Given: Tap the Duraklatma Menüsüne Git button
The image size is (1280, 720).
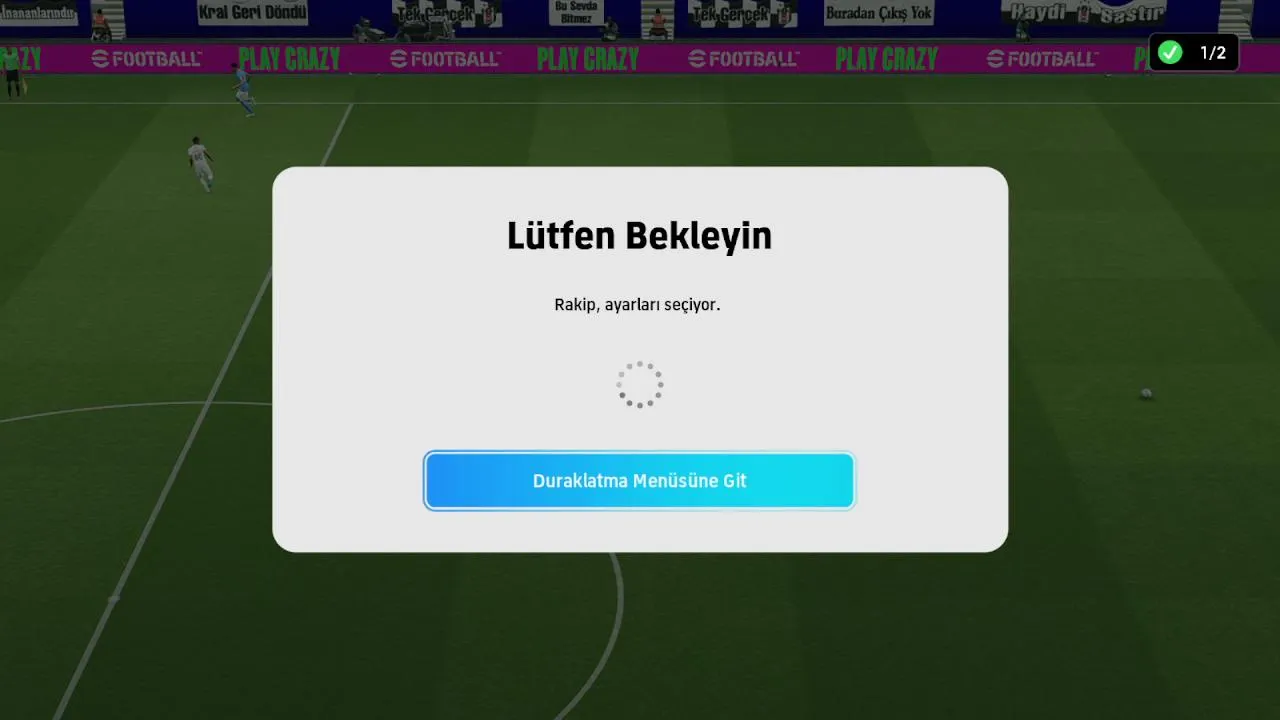Looking at the screenshot, I should (x=639, y=481).
